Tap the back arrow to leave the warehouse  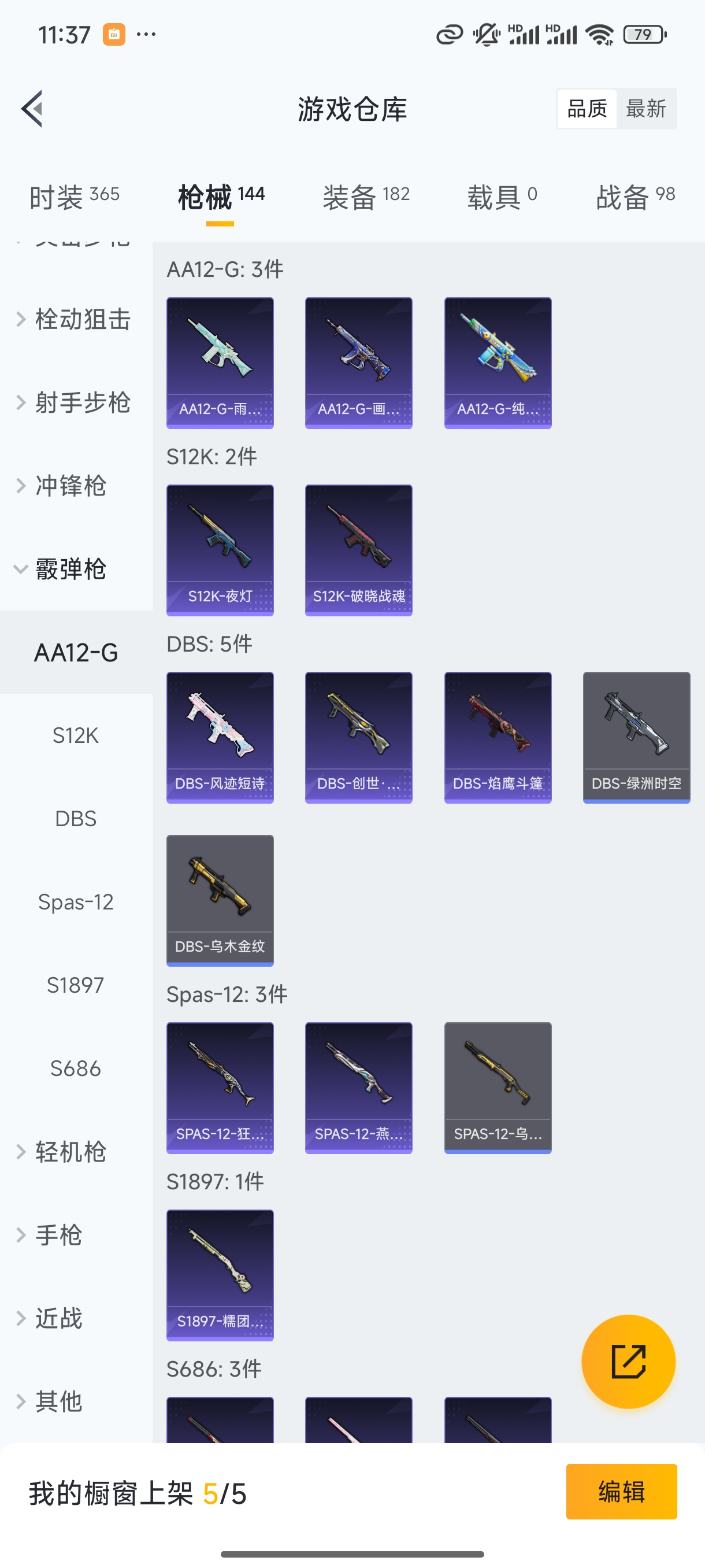(31, 108)
